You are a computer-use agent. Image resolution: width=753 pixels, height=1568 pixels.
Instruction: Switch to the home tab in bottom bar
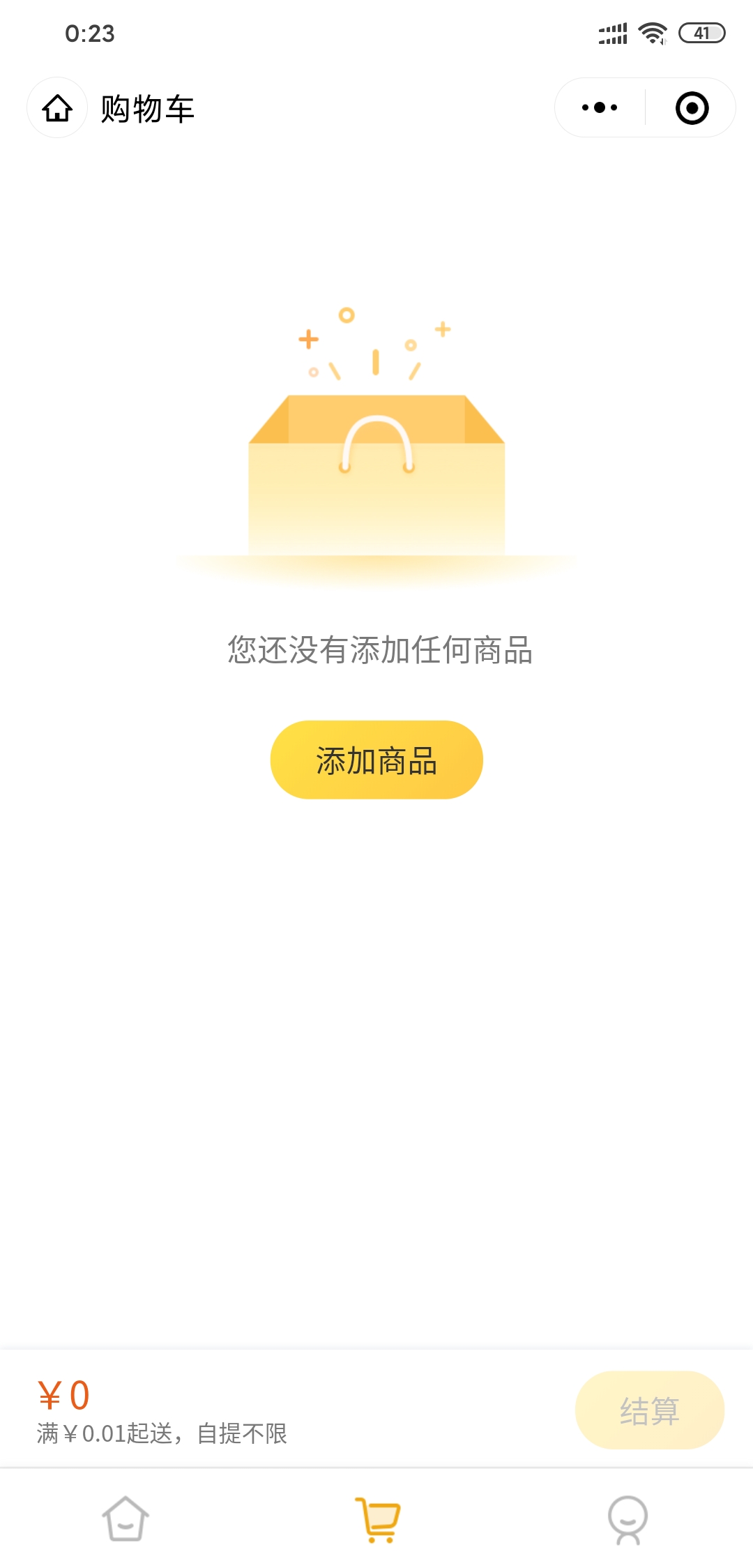125,1519
